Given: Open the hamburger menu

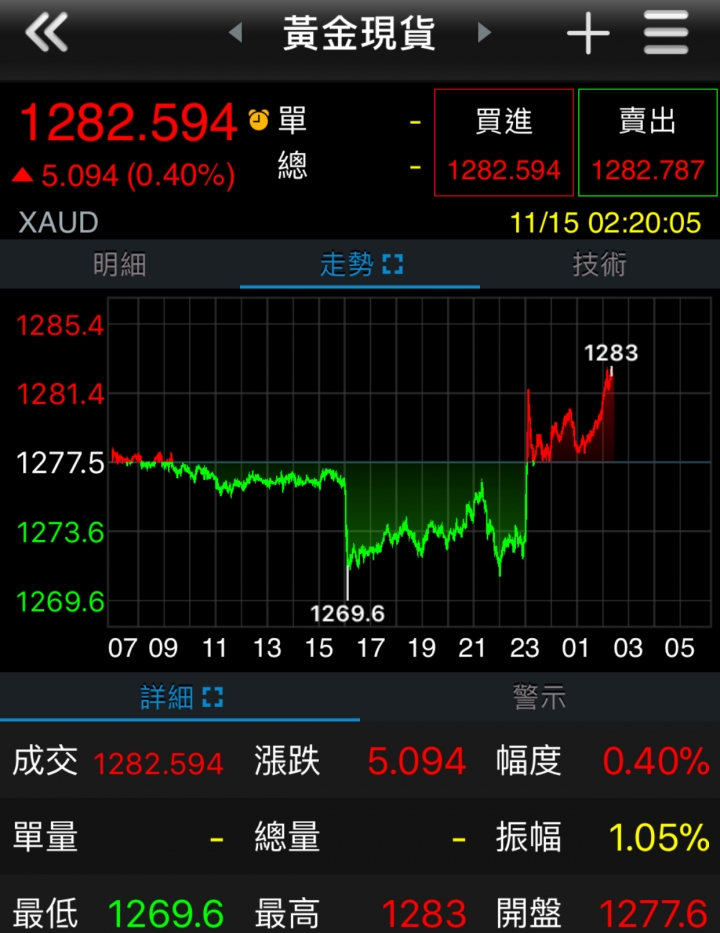Looking at the screenshot, I should click(666, 35).
